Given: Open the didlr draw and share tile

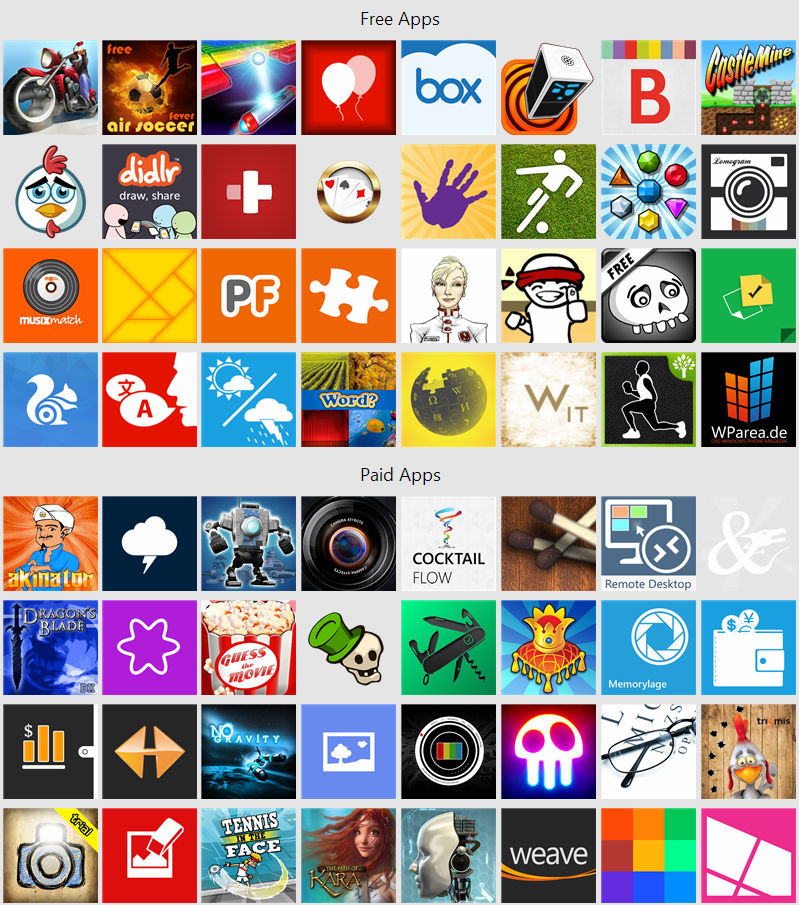Looking at the screenshot, I should [149, 191].
